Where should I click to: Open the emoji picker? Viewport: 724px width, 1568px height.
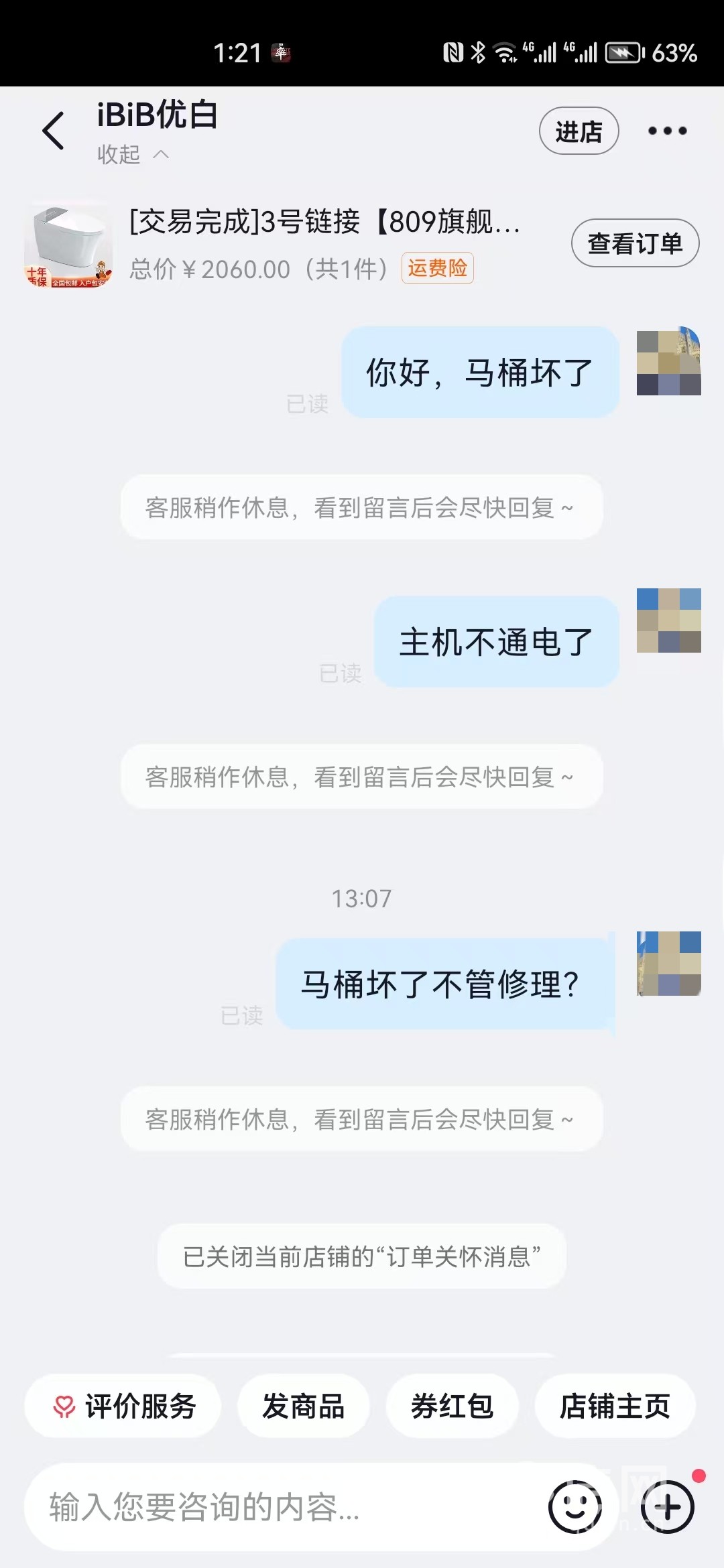tap(575, 1507)
